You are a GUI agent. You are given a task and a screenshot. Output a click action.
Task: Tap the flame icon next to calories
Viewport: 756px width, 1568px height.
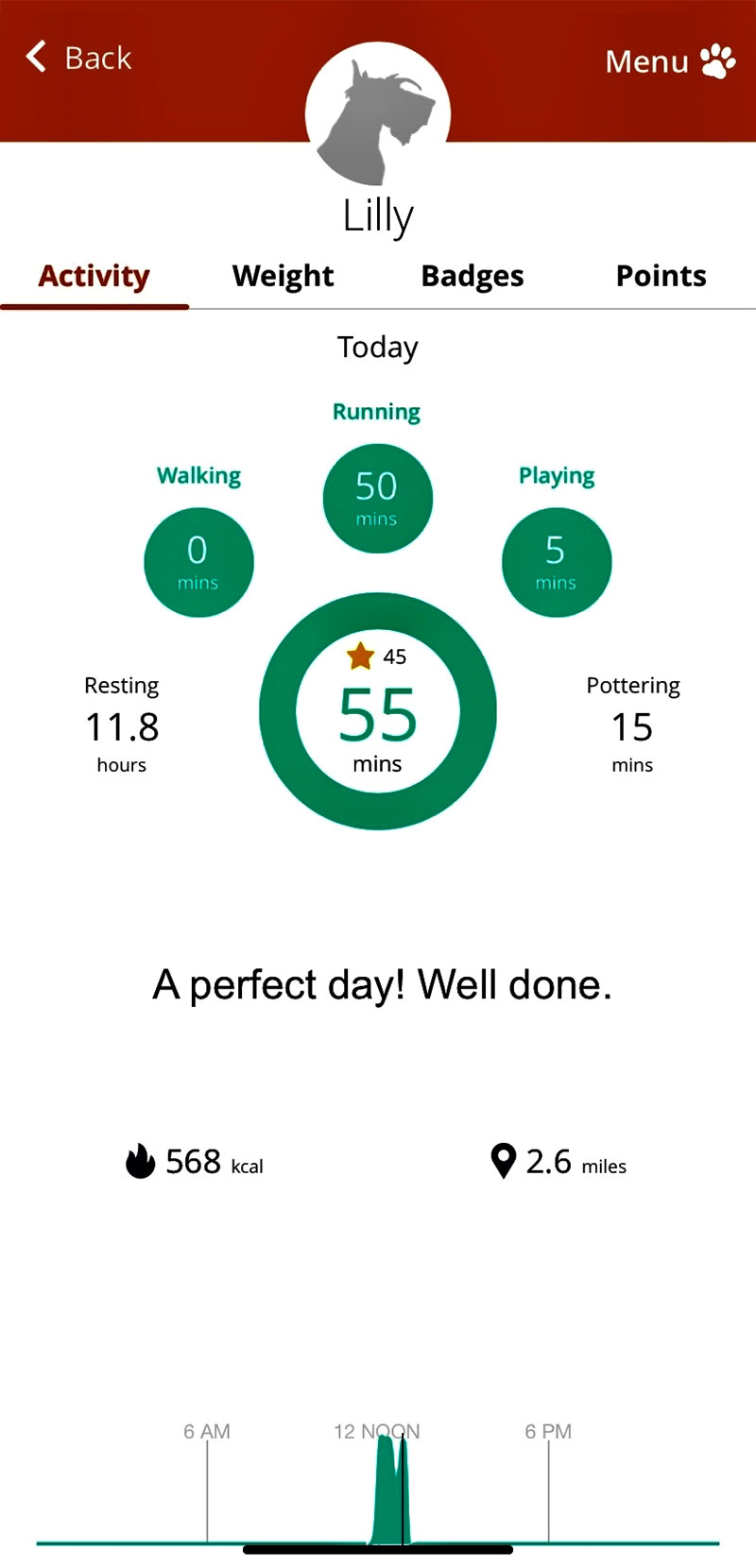pos(139,1161)
